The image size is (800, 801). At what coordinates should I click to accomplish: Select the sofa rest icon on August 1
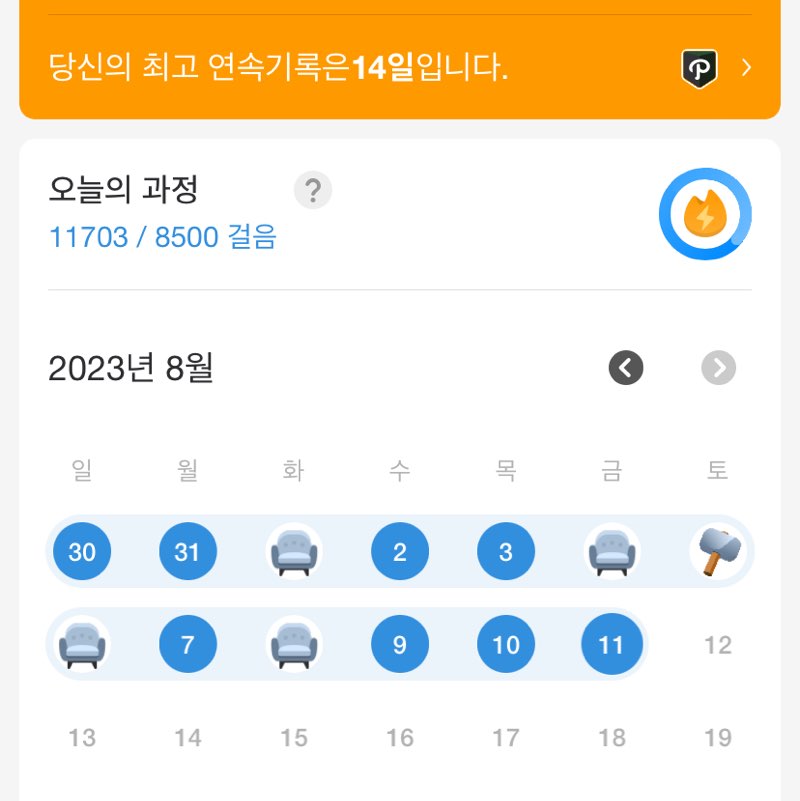294,551
